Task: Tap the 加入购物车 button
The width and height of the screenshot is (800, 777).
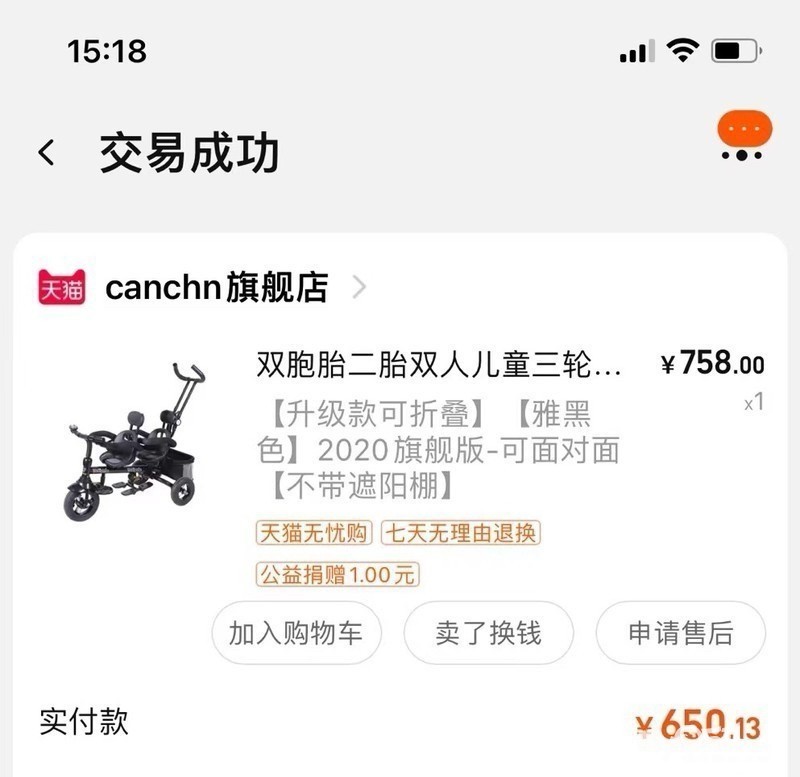Action: pos(296,633)
